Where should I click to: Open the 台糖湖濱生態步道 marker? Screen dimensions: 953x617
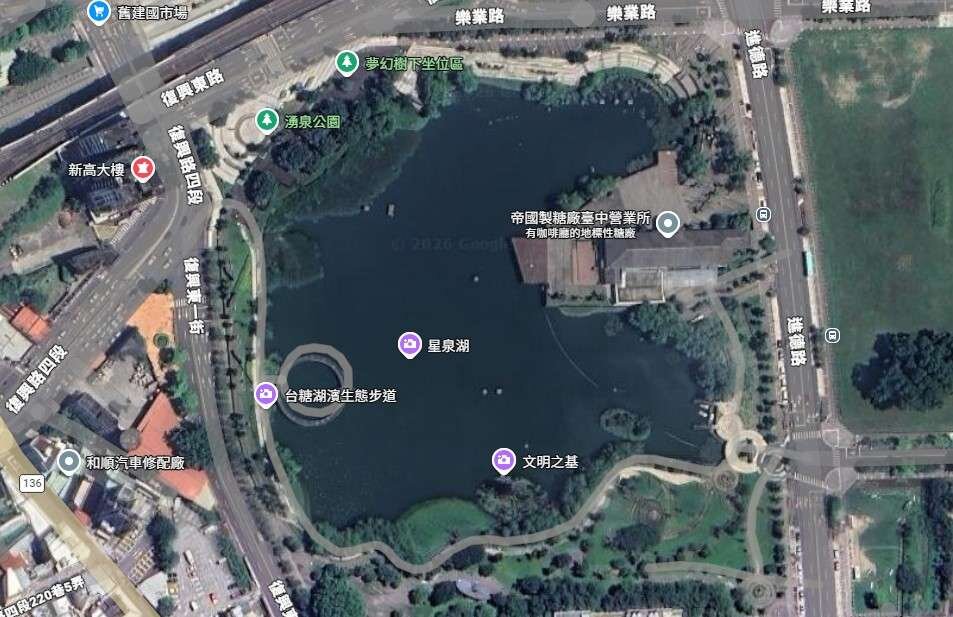[x=265, y=395]
